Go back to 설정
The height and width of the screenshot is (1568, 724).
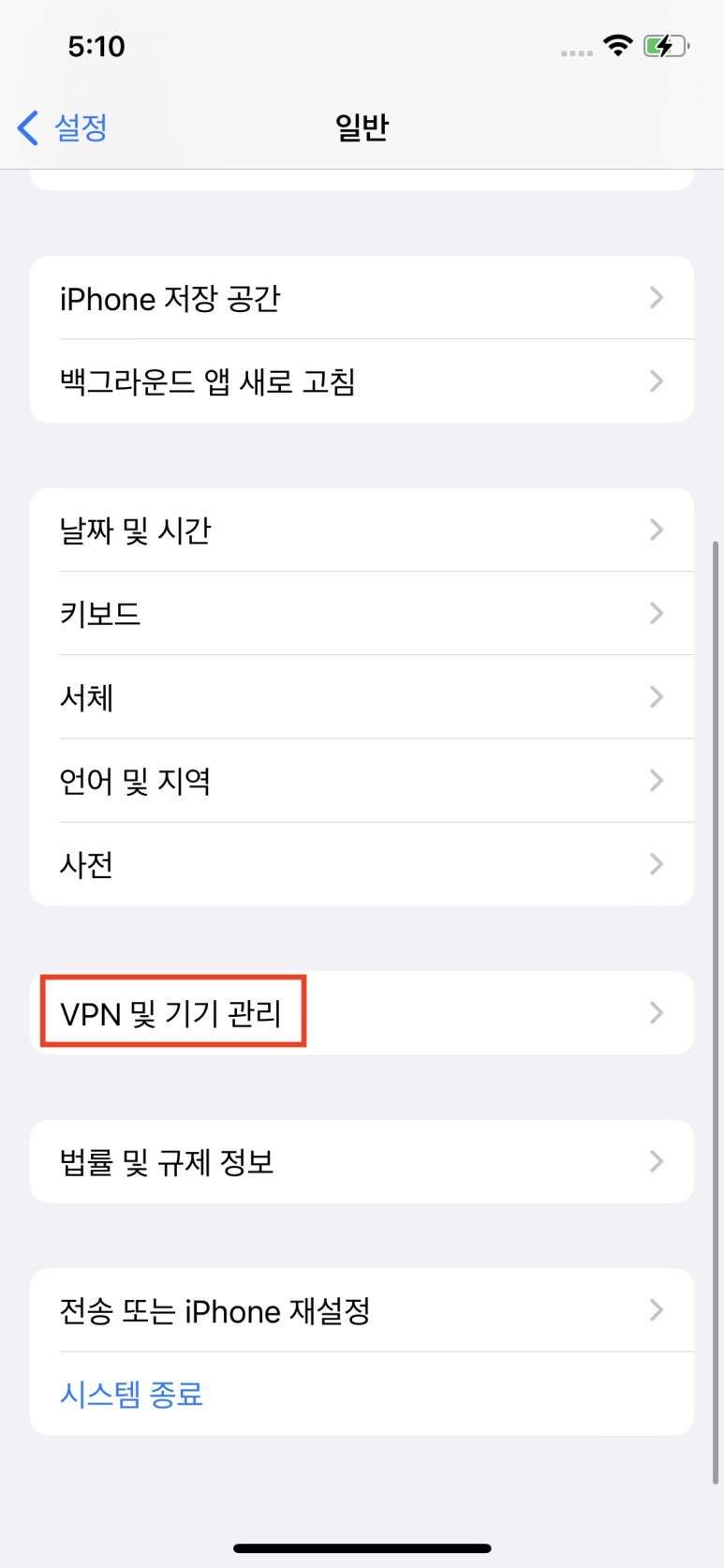[x=64, y=127]
